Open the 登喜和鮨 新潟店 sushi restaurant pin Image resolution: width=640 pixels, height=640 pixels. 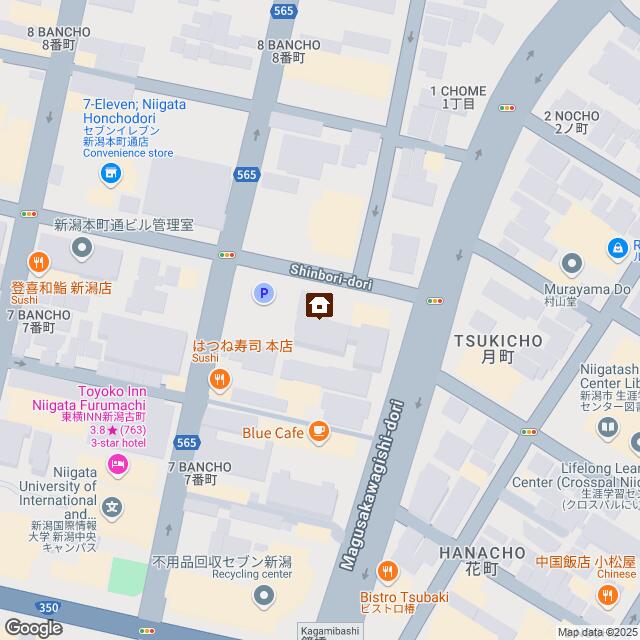[x=39, y=263]
